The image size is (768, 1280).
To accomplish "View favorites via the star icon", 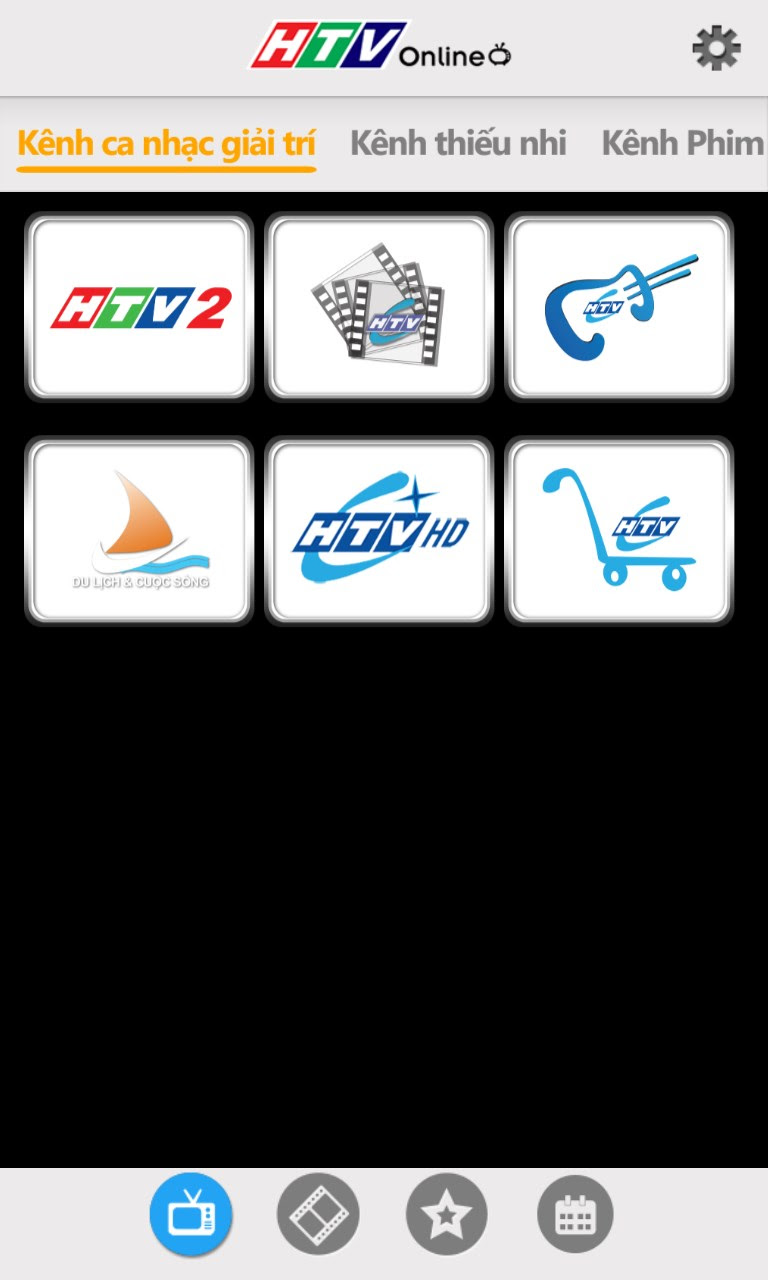I will 446,1214.
